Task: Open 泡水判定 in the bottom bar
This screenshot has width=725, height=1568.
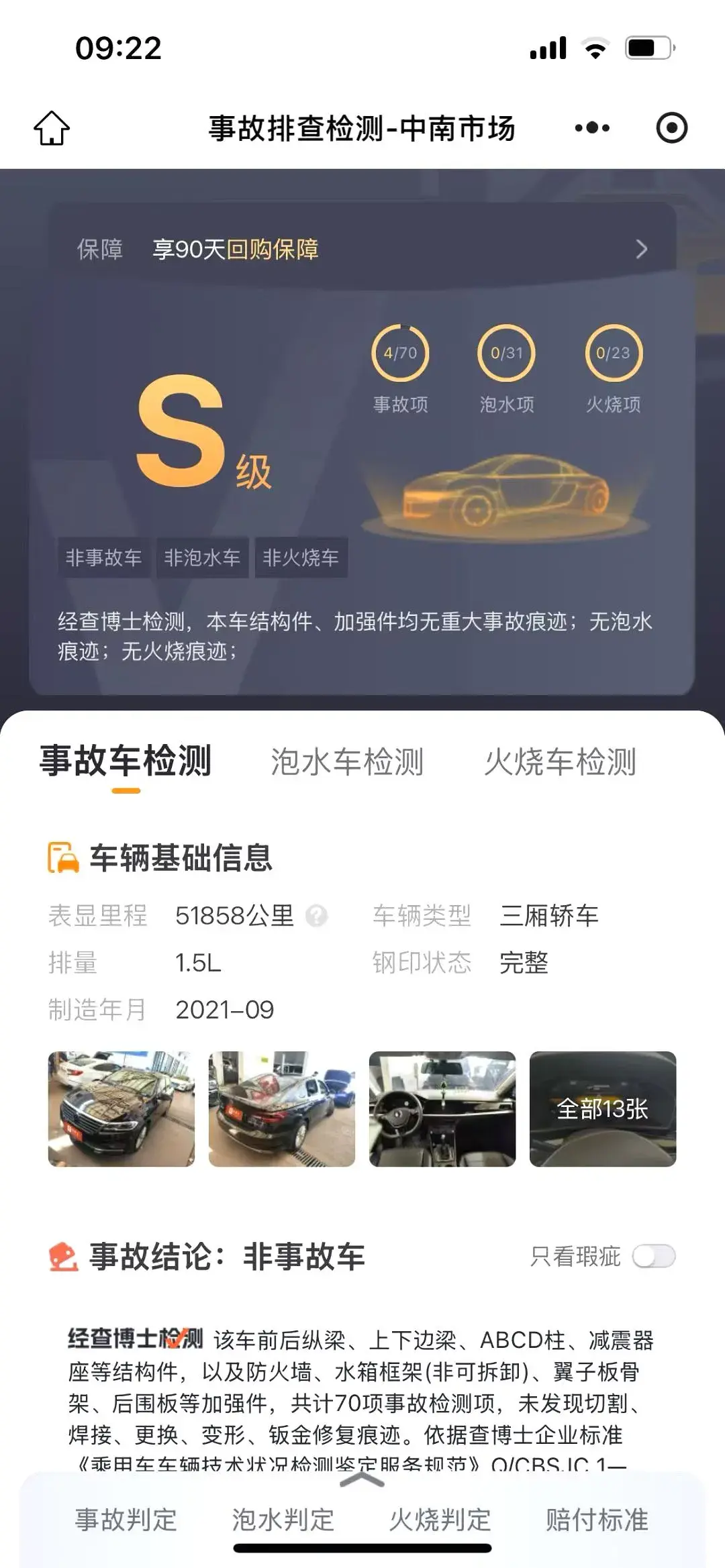Action: click(283, 1520)
